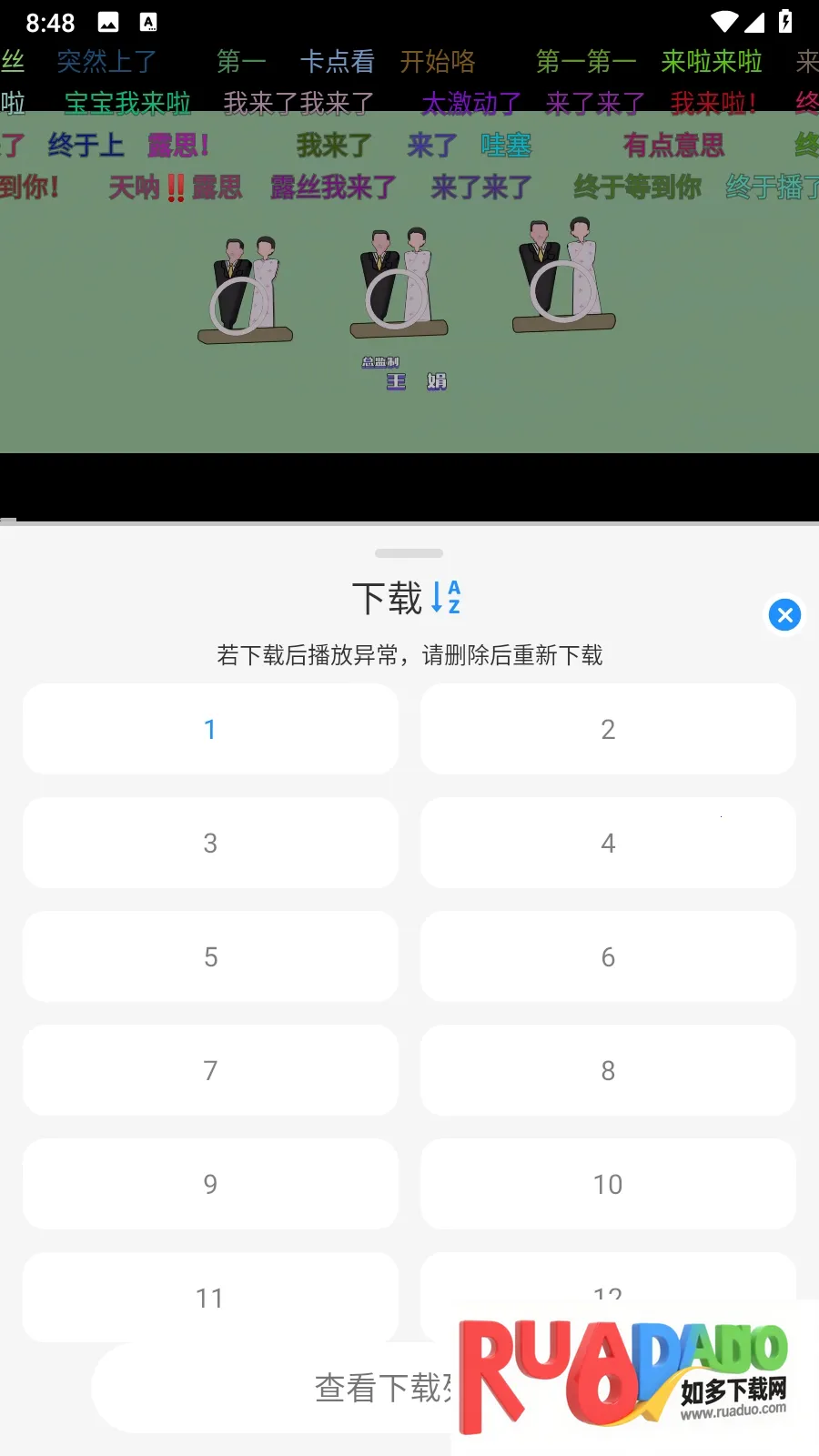819x1456 pixels.
Task: Choose episode 10 to download
Action: (x=608, y=1184)
